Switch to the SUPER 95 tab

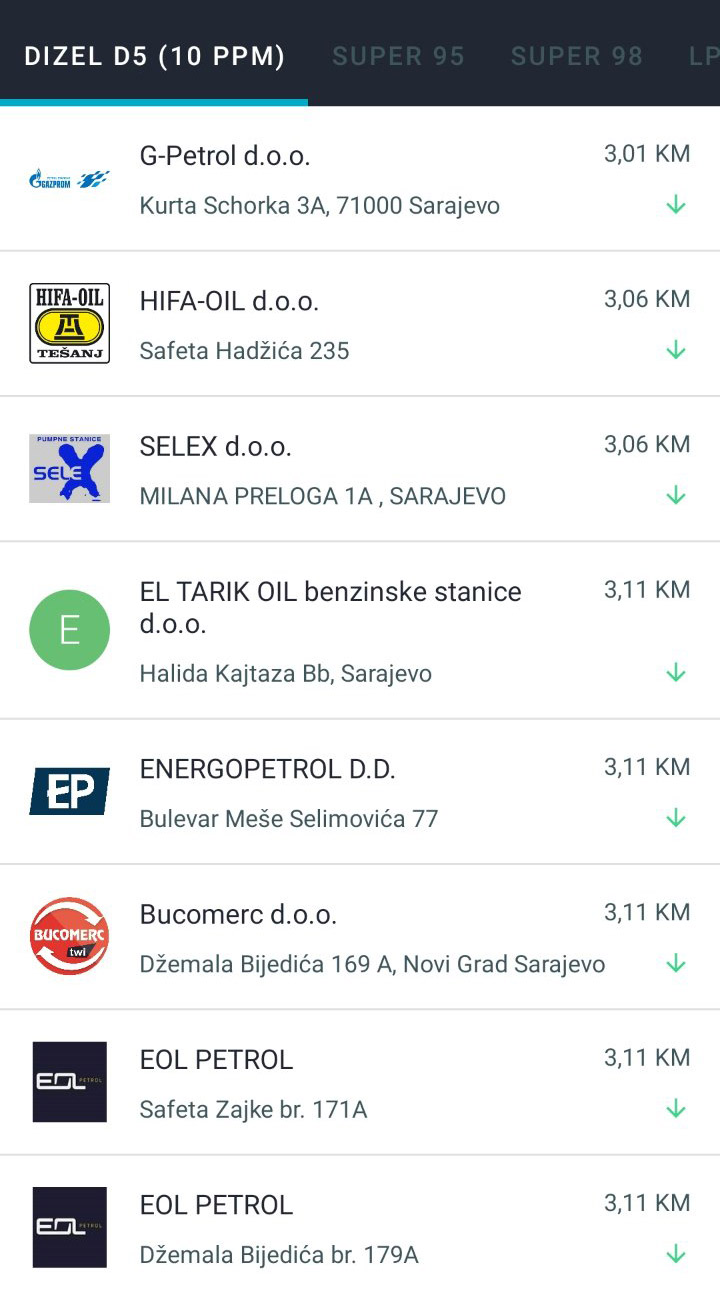tap(398, 56)
